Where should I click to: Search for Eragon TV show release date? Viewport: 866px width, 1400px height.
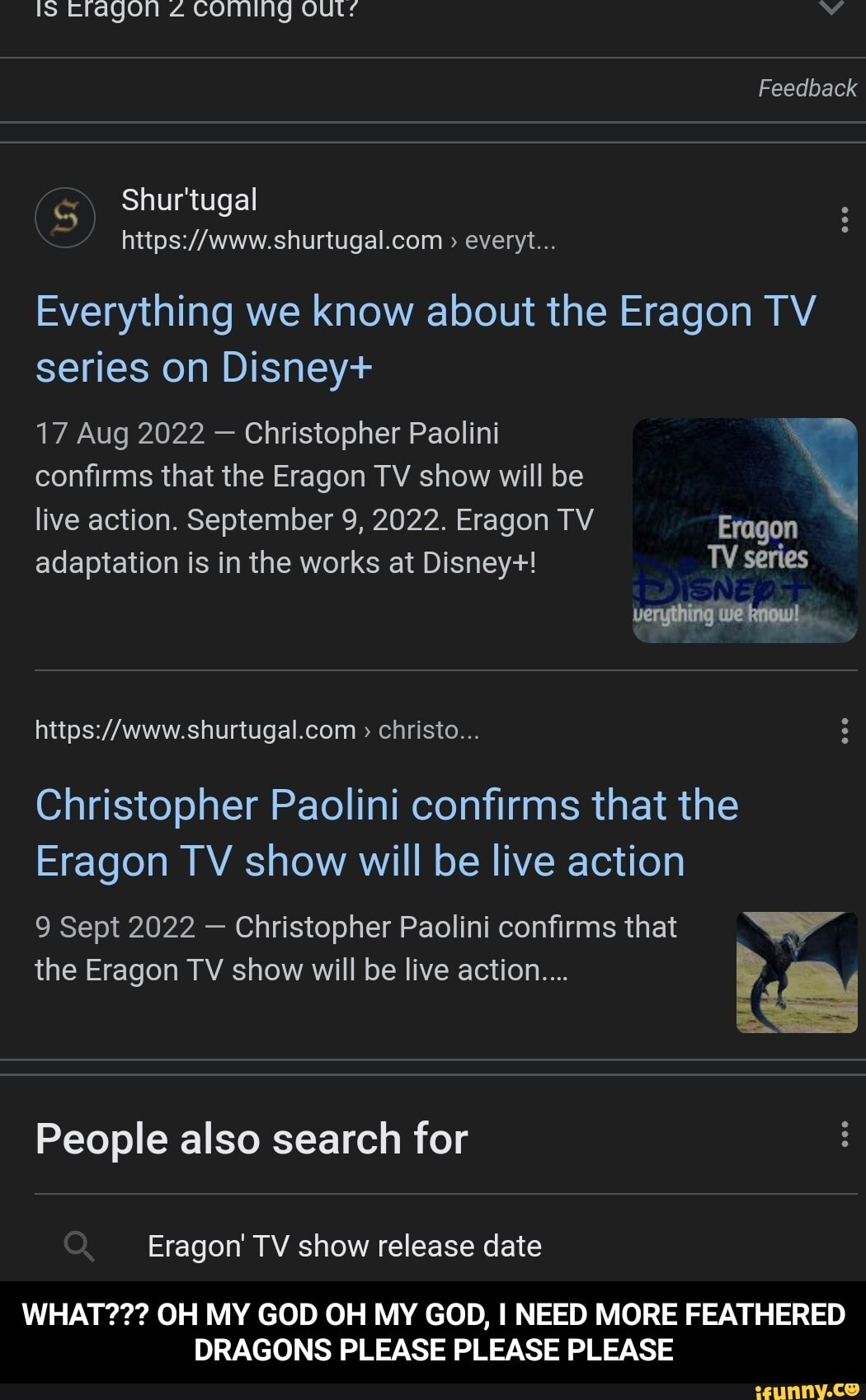pos(345,1247)
